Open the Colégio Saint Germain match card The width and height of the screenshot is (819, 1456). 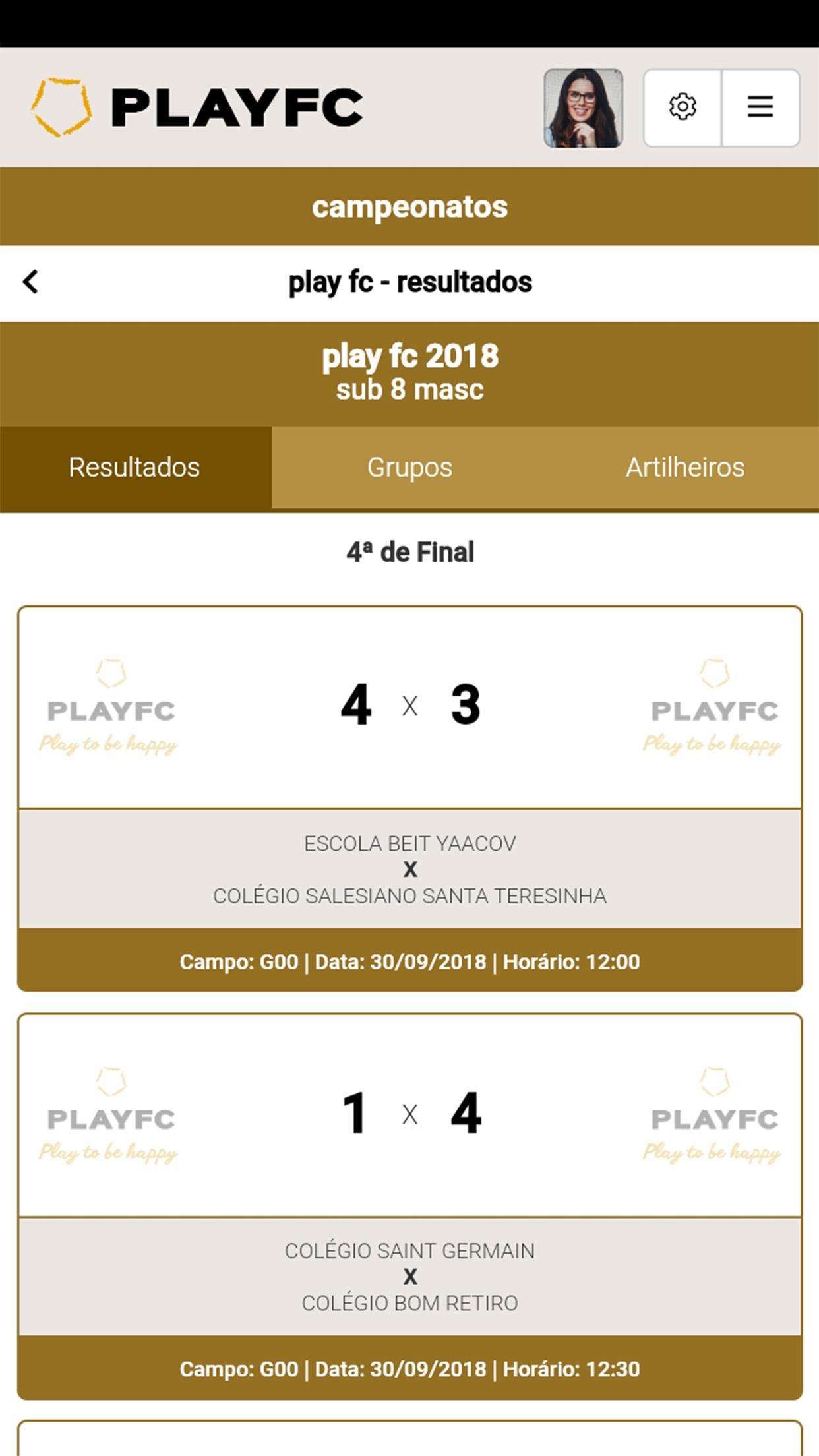409,1205
